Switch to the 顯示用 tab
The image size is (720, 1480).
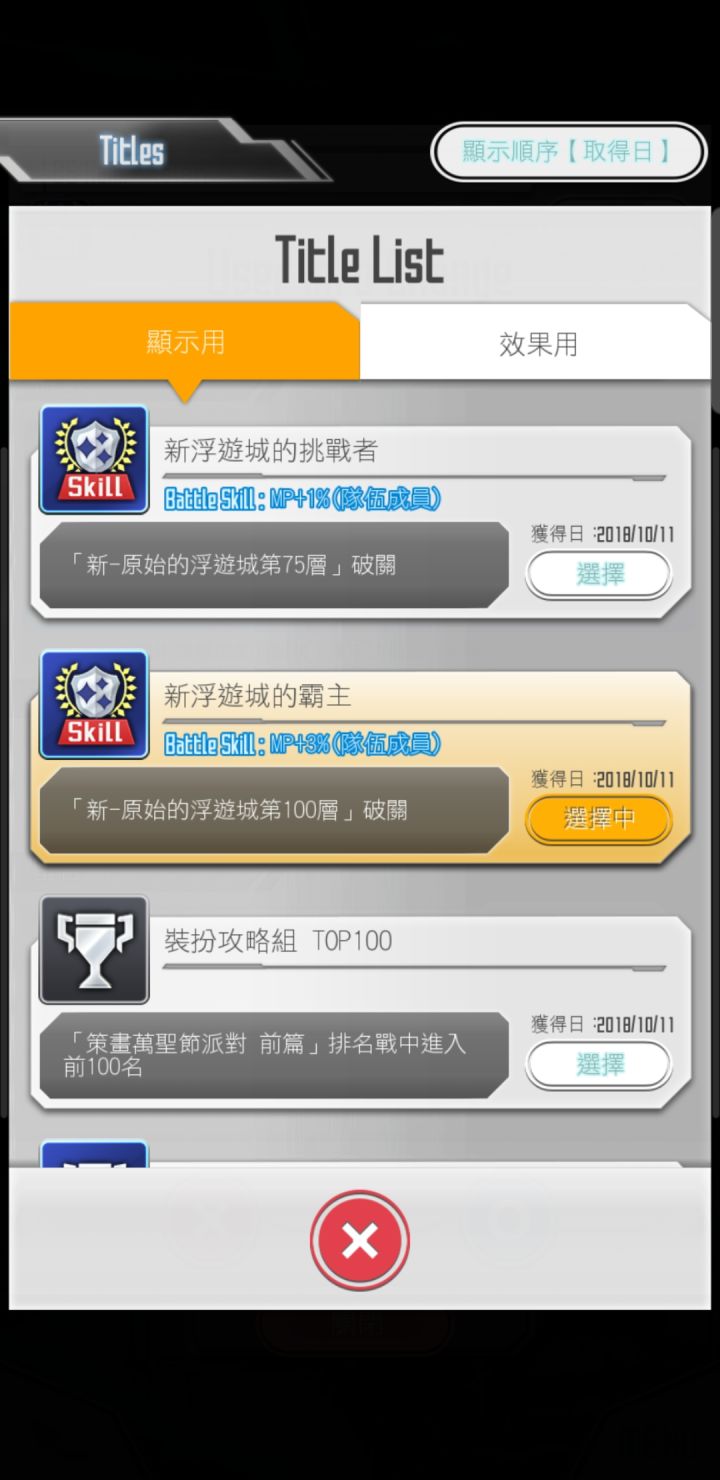coord(186,340)
